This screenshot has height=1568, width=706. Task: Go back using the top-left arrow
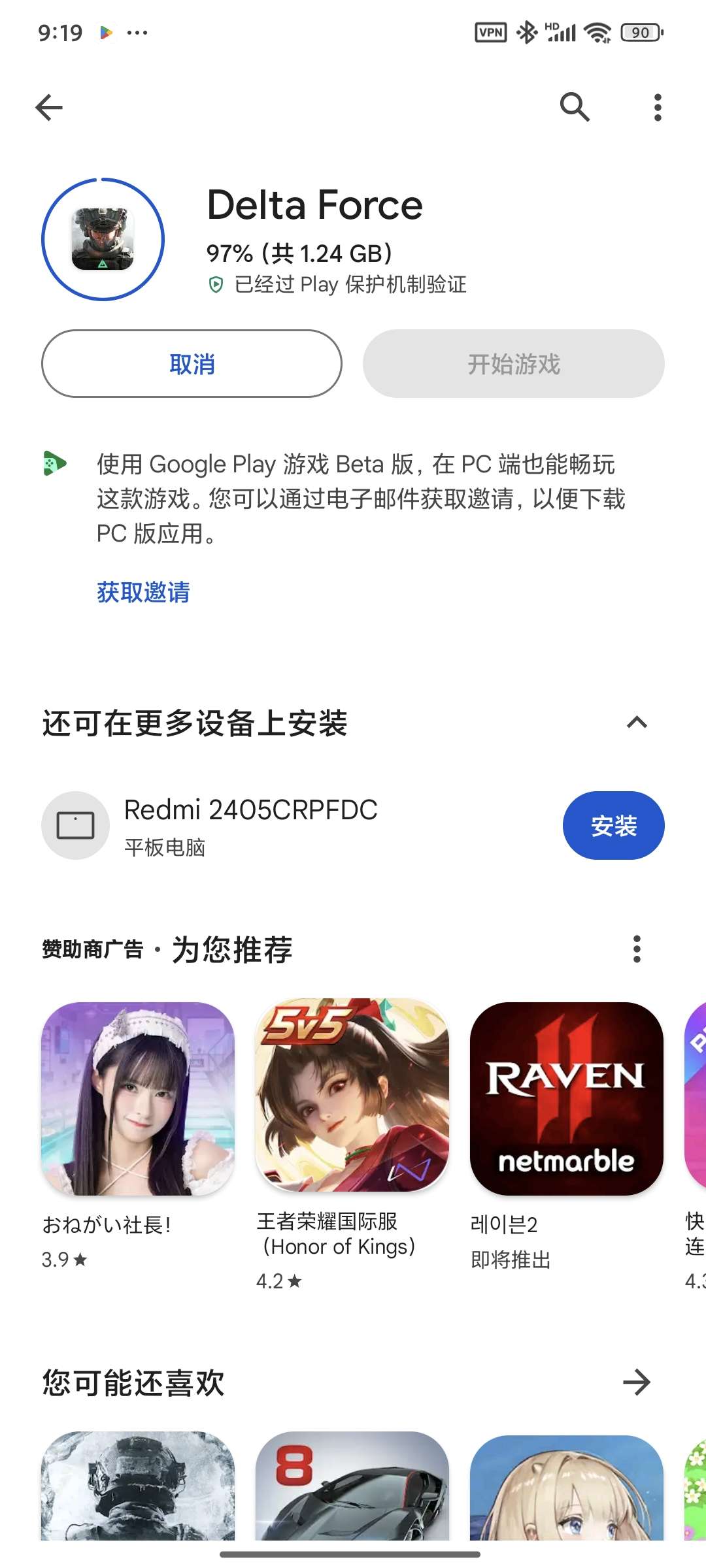coord(49,108)
